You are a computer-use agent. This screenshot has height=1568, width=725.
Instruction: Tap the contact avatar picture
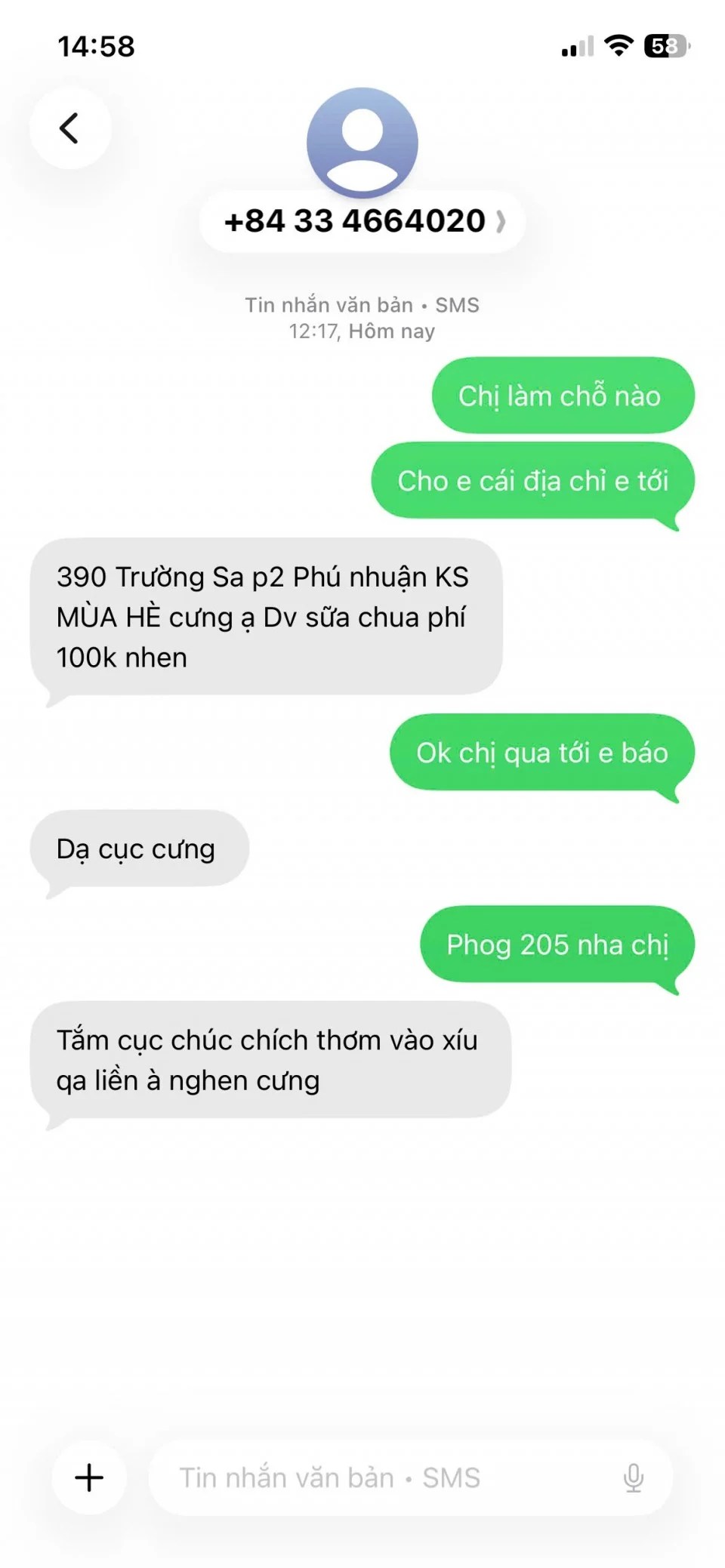tap(362, 143)
